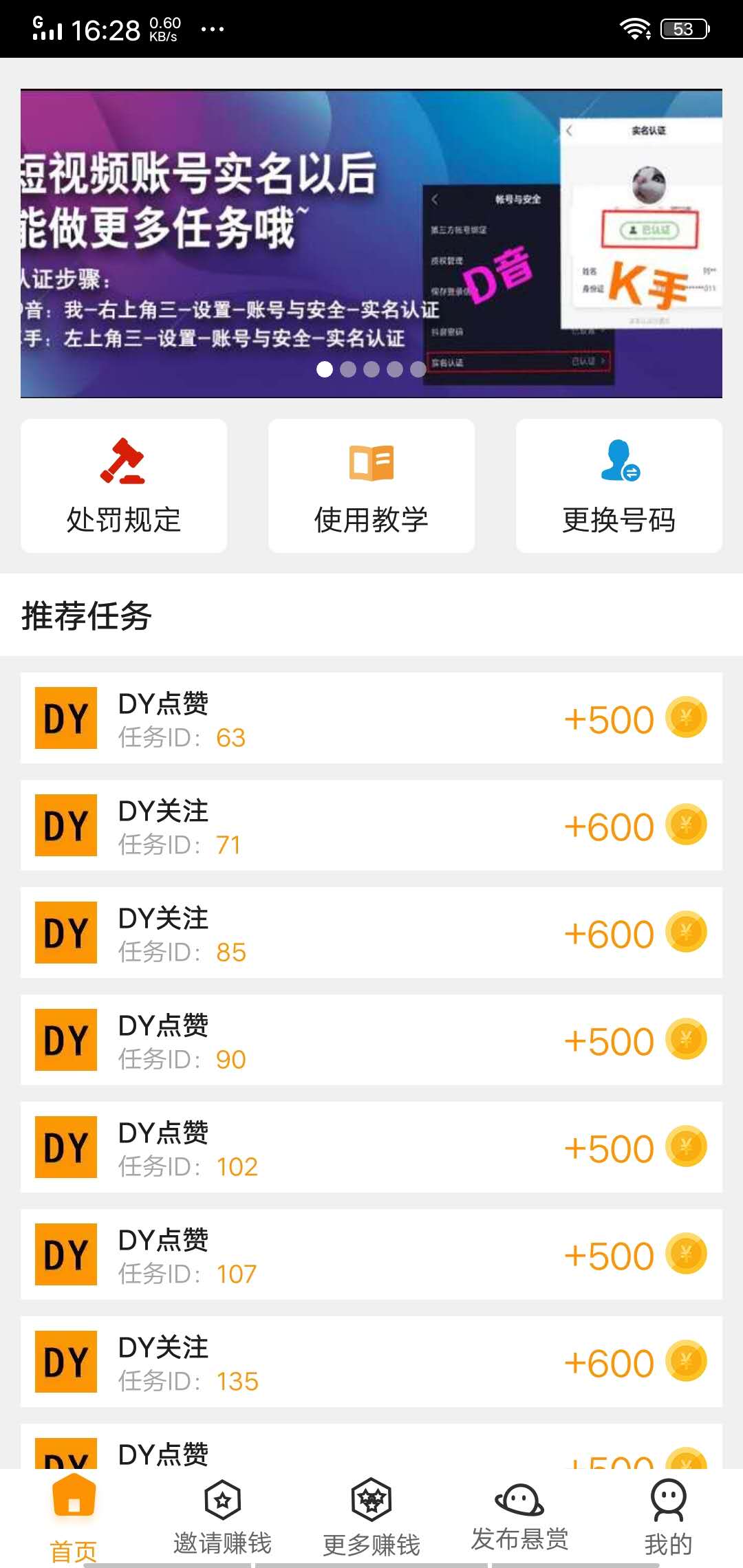Viewport: 743px width, 1568px height.
Task: Select the DY点赞 task ID 107 reward +500
Action: pyautogui.click(x=371, y=1254)
